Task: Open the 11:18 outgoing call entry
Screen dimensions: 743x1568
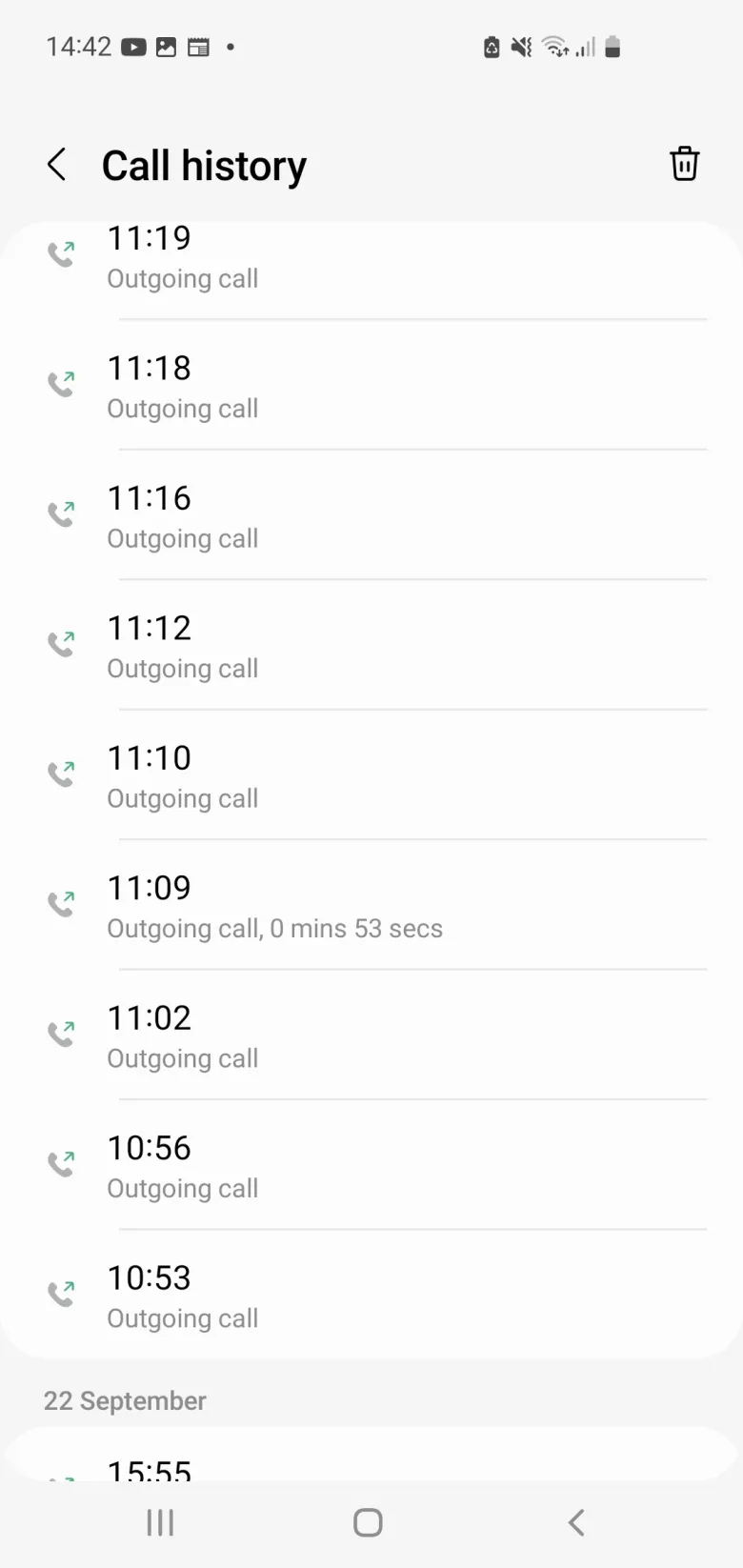Action: click(371, 385)
